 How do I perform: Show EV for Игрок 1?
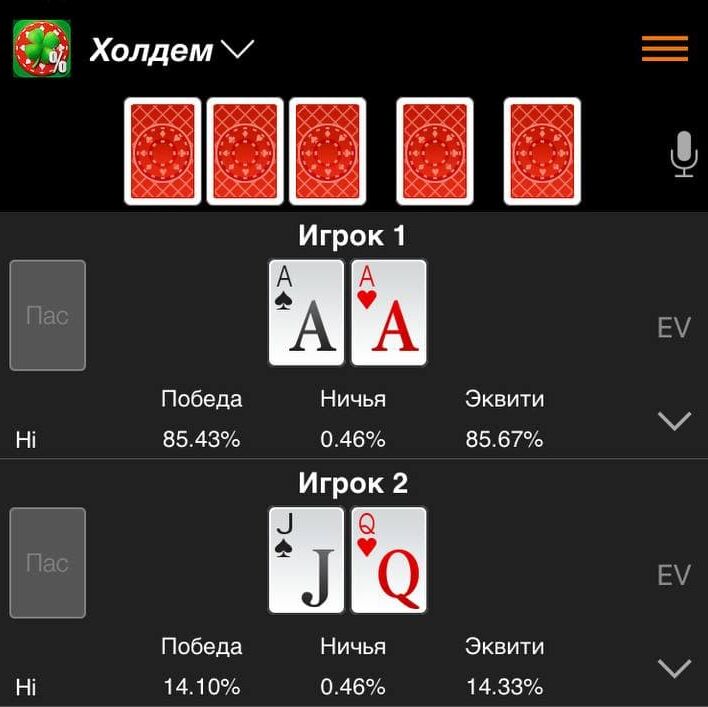(674, 327)
